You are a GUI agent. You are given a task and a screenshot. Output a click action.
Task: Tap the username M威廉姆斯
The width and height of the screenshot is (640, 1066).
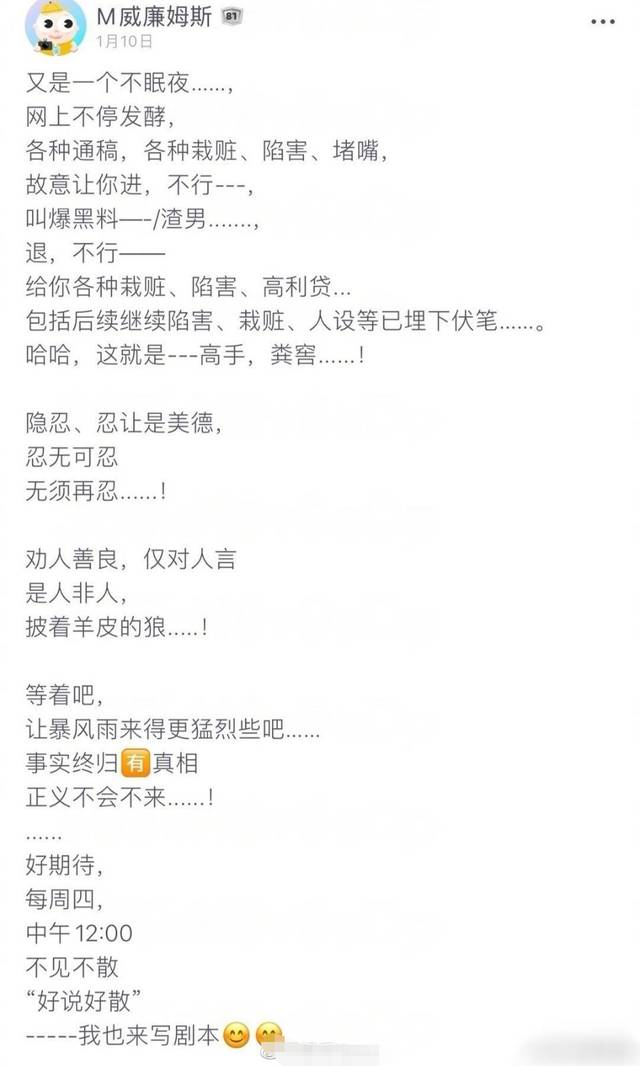pyautogui.click(x=154, y=16)
